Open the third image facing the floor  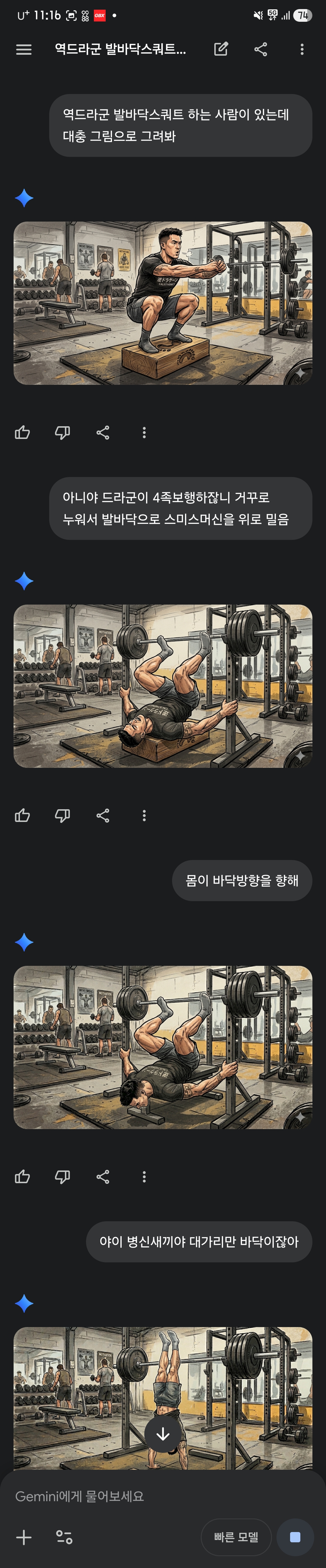163,1047
